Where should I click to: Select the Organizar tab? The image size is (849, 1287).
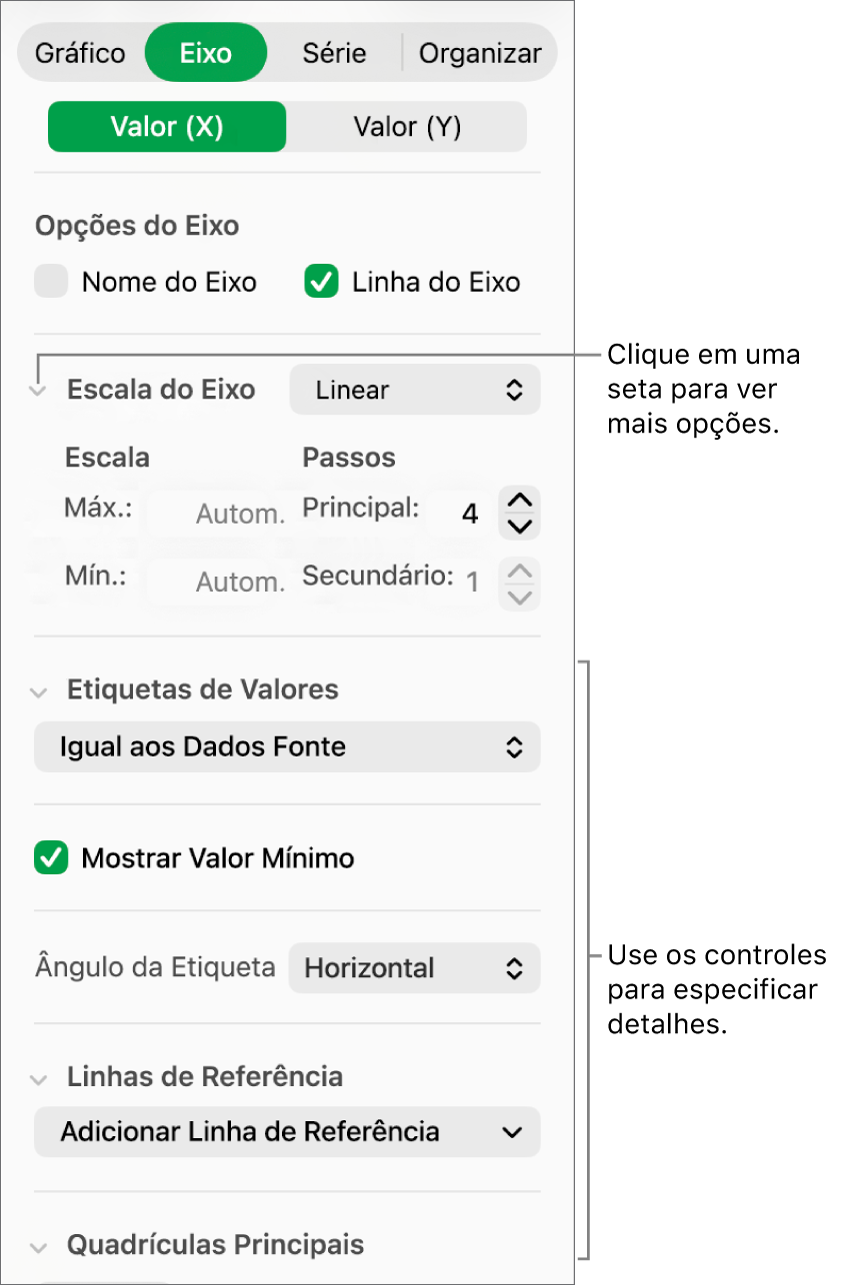click(480, 52)
